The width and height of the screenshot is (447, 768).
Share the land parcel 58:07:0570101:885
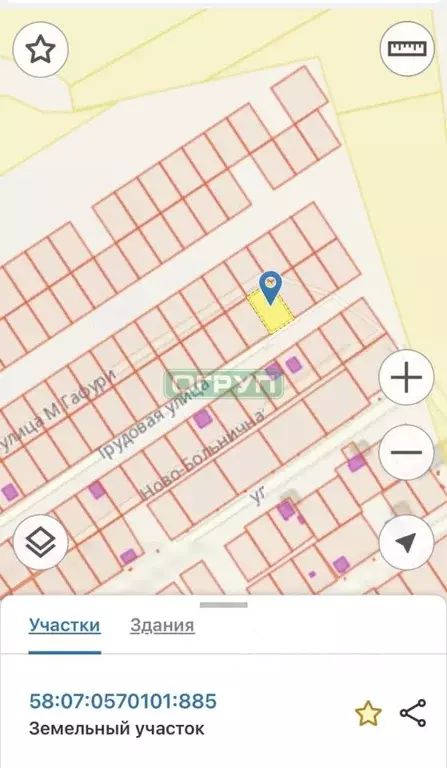pyautogui.click(x=413, y=713)
